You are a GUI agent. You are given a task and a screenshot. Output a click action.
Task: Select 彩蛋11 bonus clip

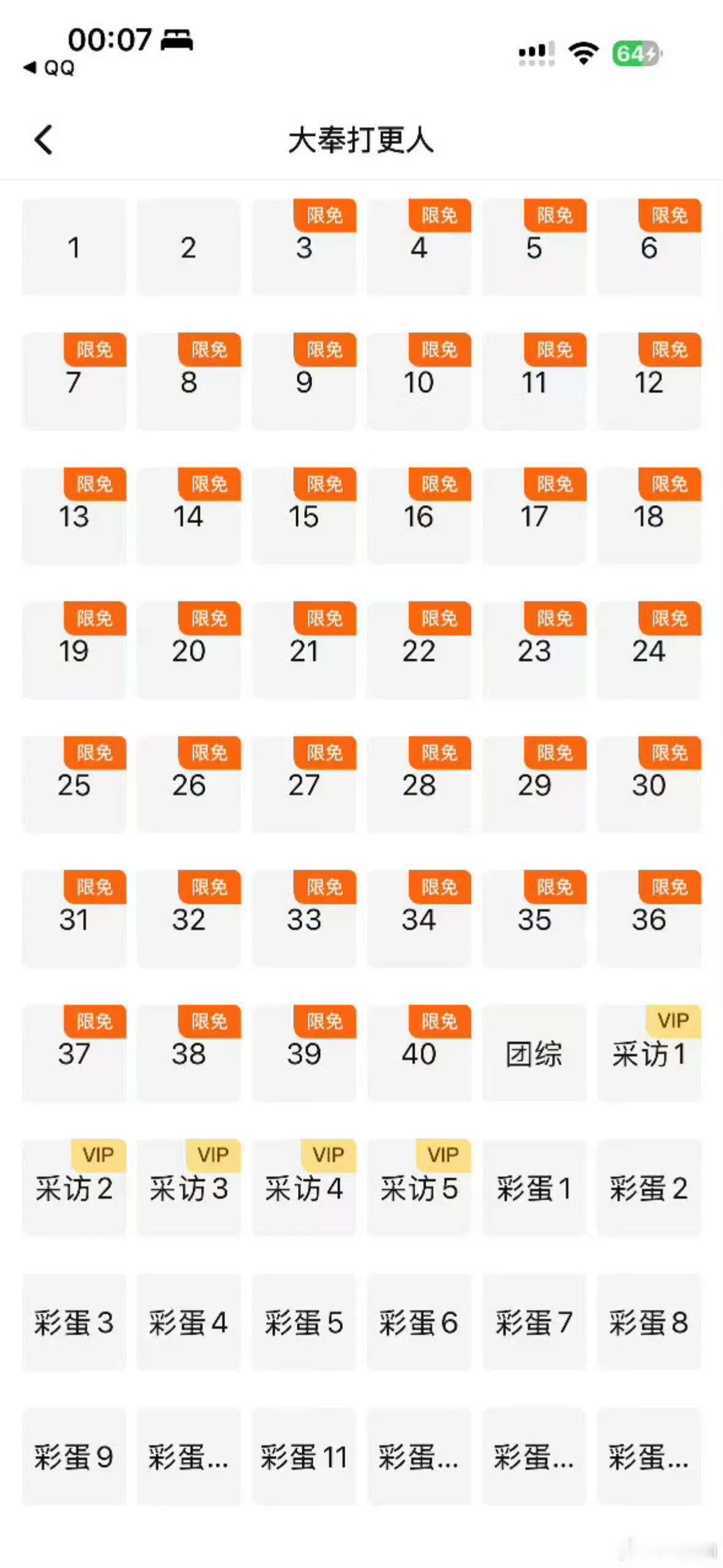pos(304,1457)
